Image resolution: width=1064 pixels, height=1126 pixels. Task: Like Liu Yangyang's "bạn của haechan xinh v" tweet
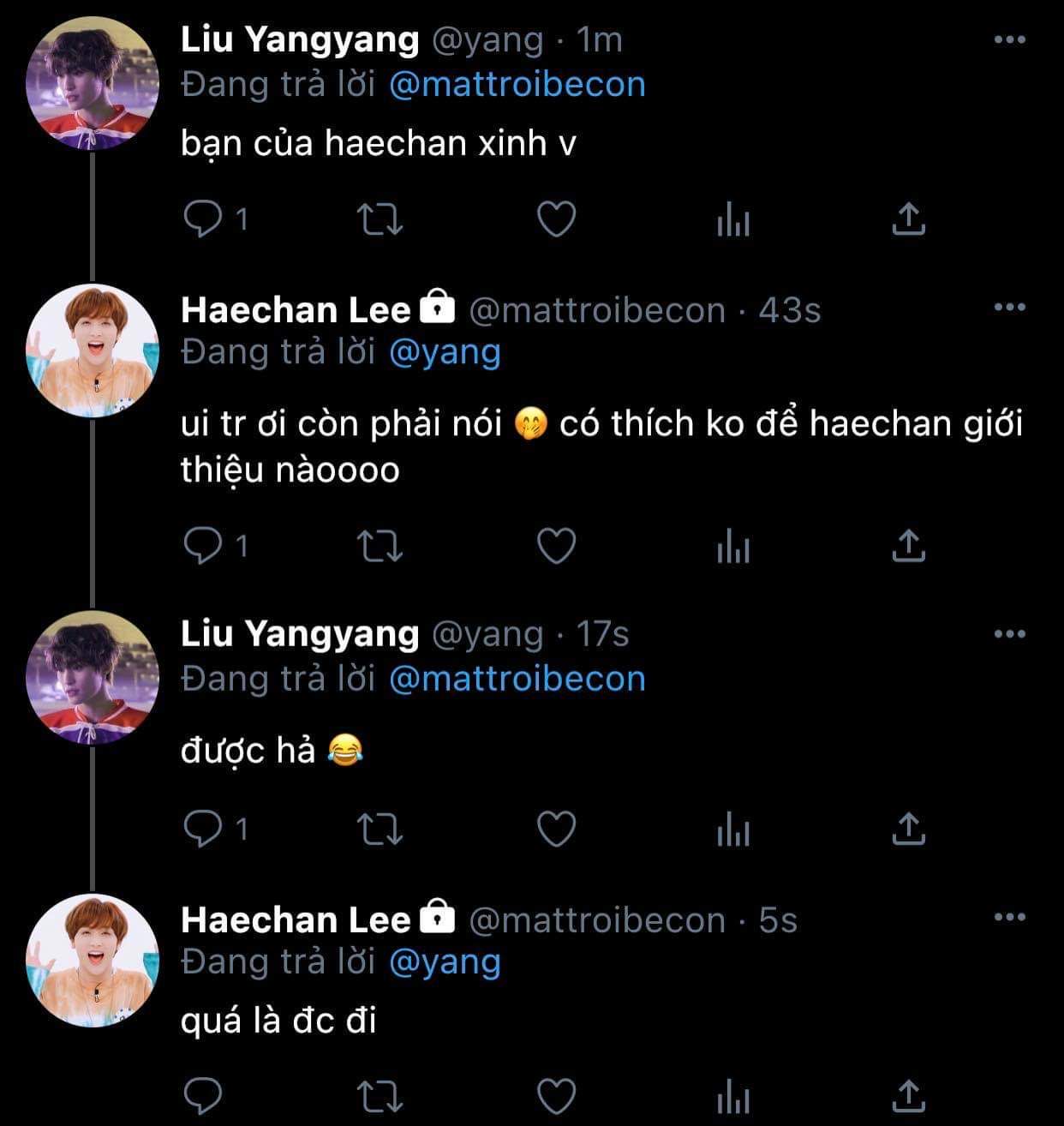point(556,220)
